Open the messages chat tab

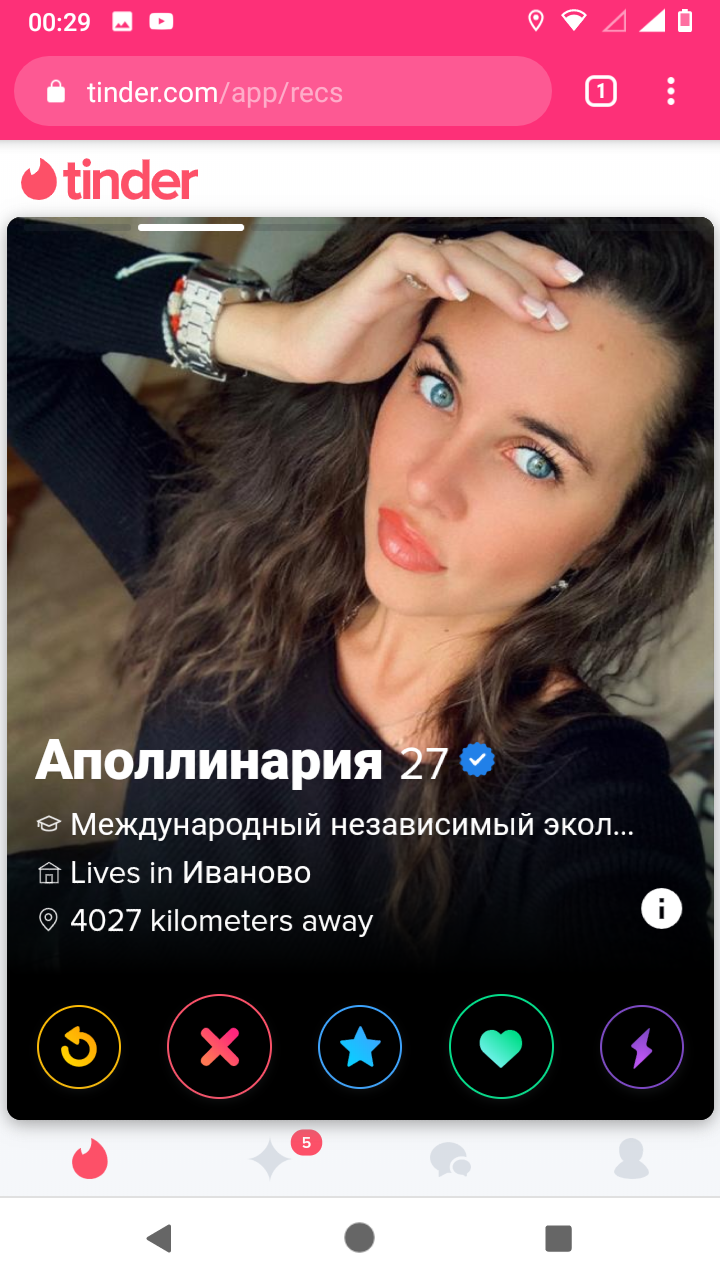[450, 1160]
